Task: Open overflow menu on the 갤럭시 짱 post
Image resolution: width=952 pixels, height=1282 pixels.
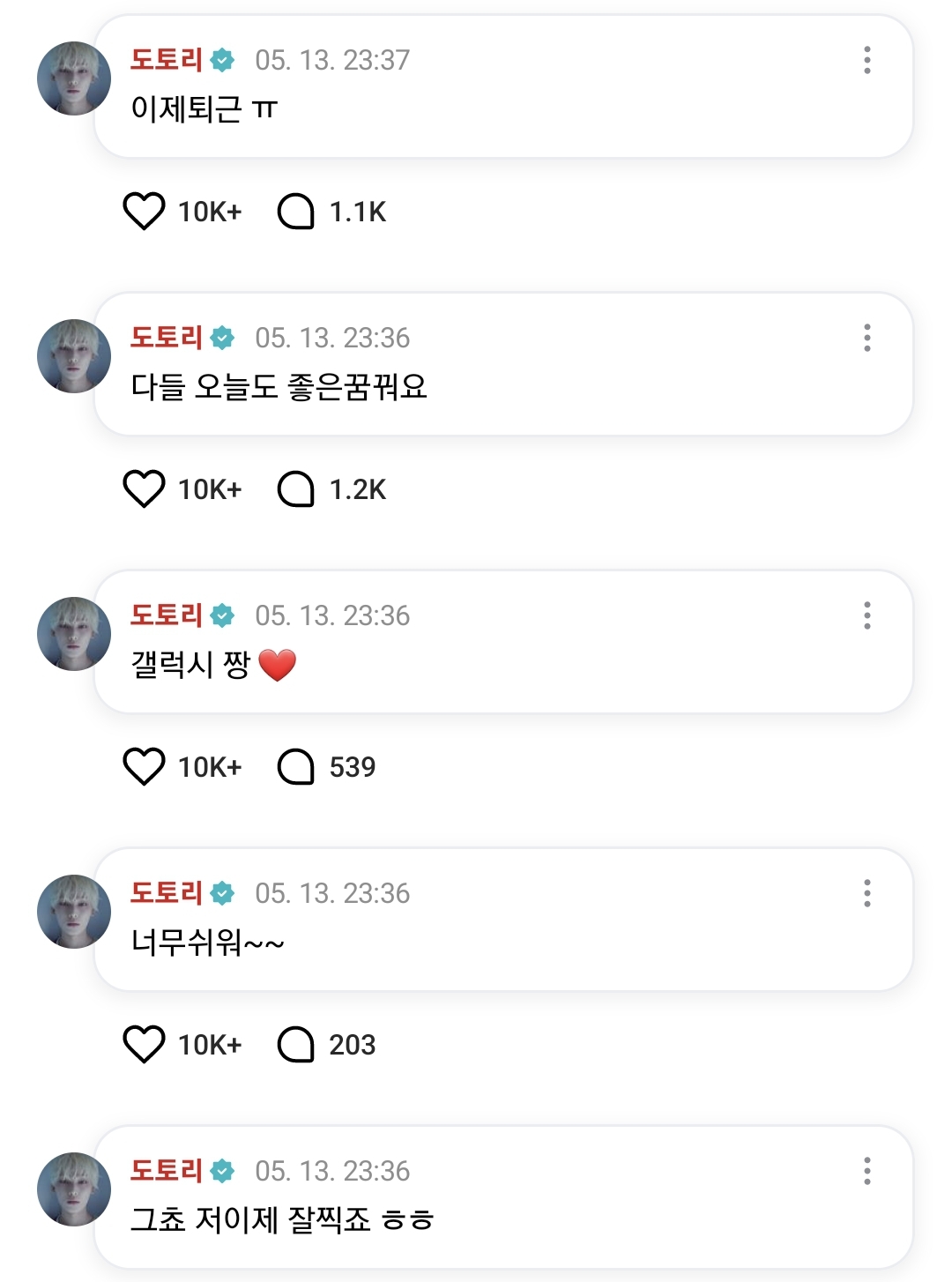Action: 867,615
